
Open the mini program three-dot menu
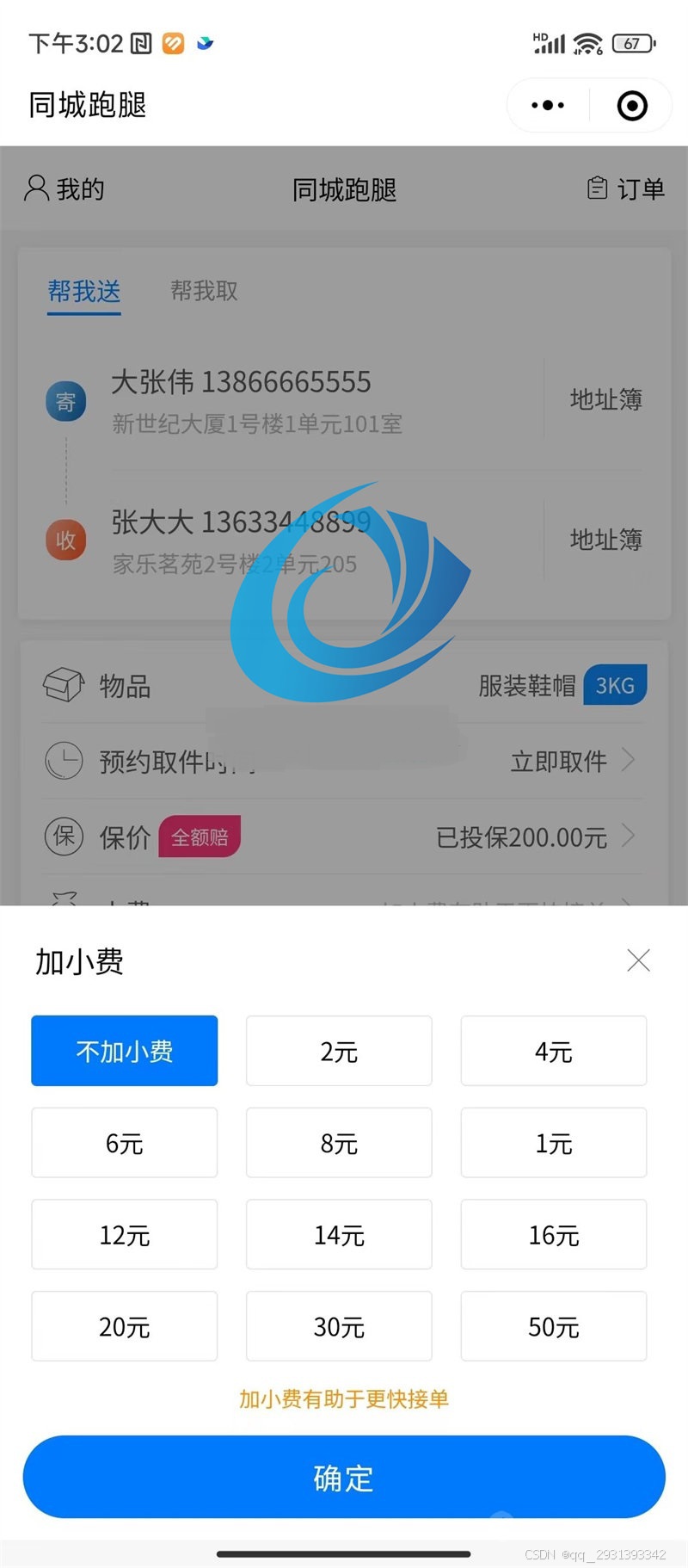tap(548, 106)
